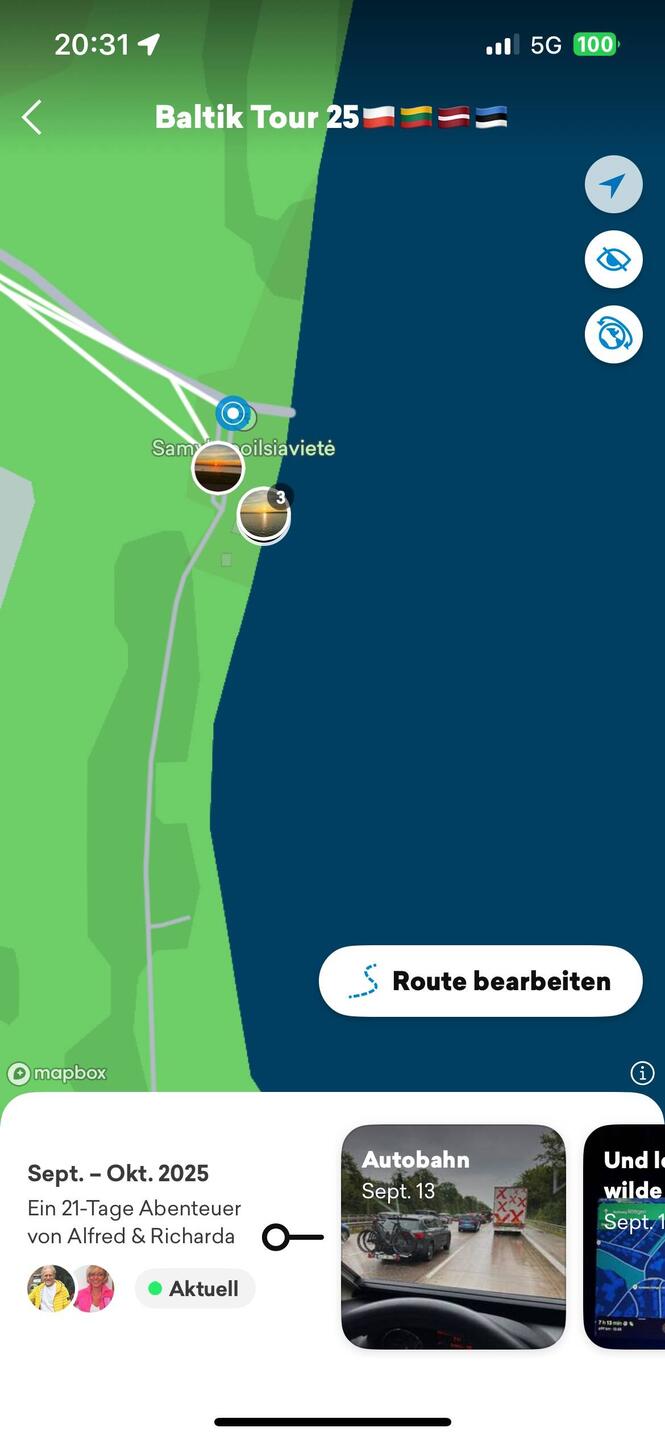This screenshot has width=665, height=1440.
Task: Open the partly visible 'Und' step card
Action: pyautogui.click(x=626, y=1236)
